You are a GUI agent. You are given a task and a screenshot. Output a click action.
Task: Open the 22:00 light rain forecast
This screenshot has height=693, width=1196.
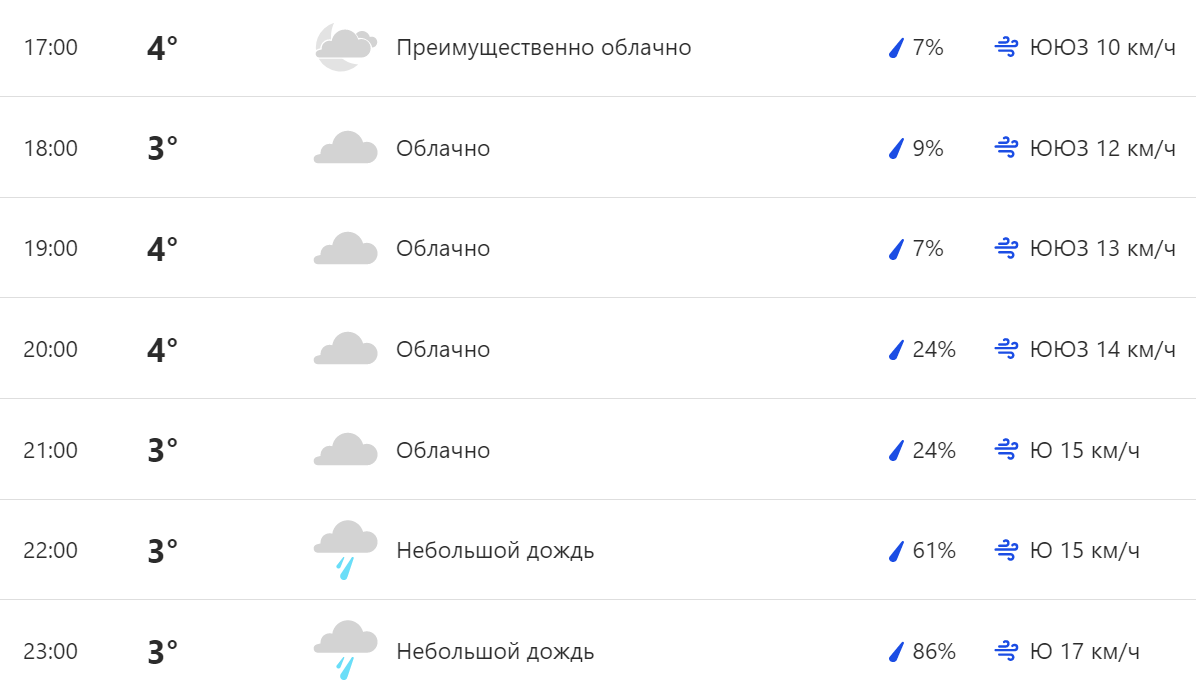pyautogui.click(x=598, y=550)
